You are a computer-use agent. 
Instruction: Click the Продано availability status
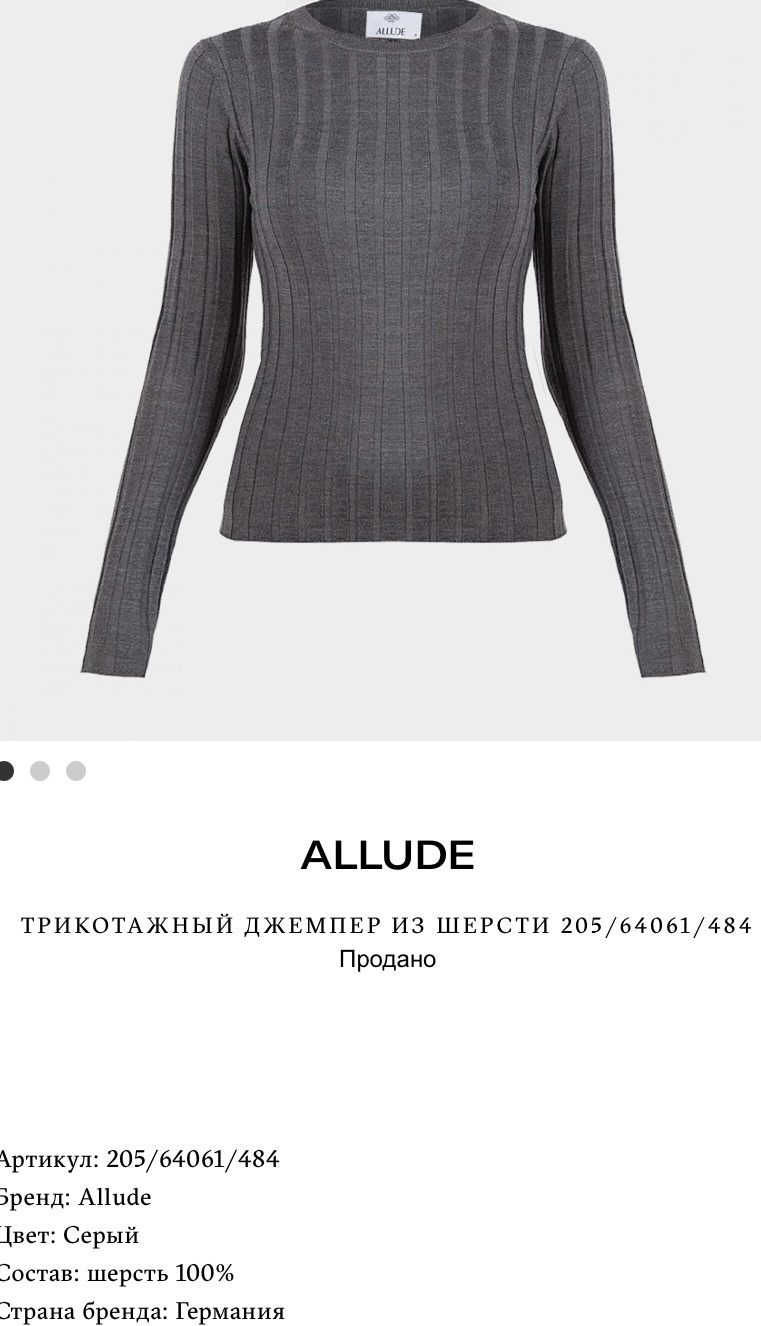point(386,959)
